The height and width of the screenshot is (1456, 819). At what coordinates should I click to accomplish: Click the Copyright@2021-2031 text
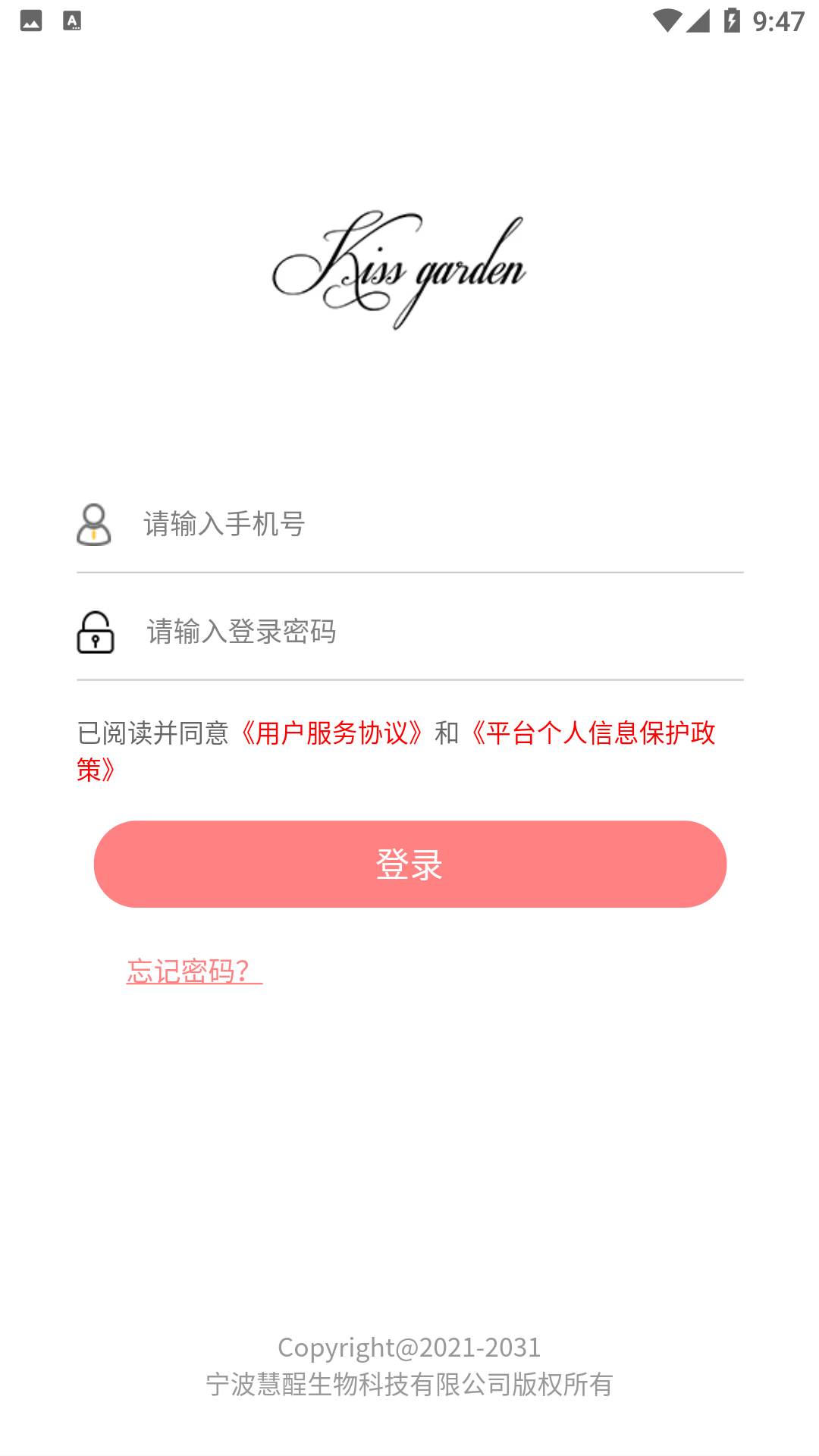409,1348
